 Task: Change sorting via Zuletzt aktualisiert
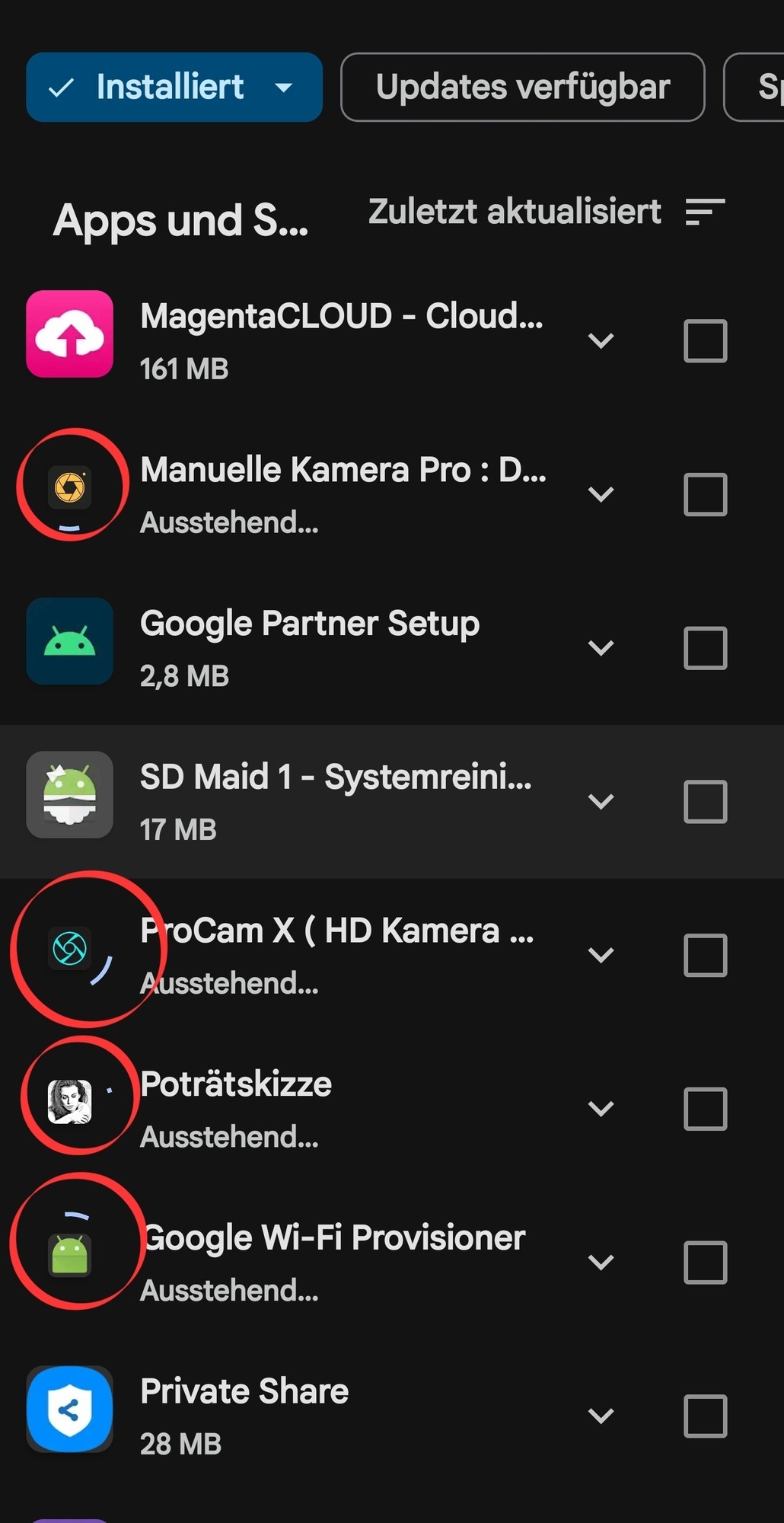coord(545,212)
